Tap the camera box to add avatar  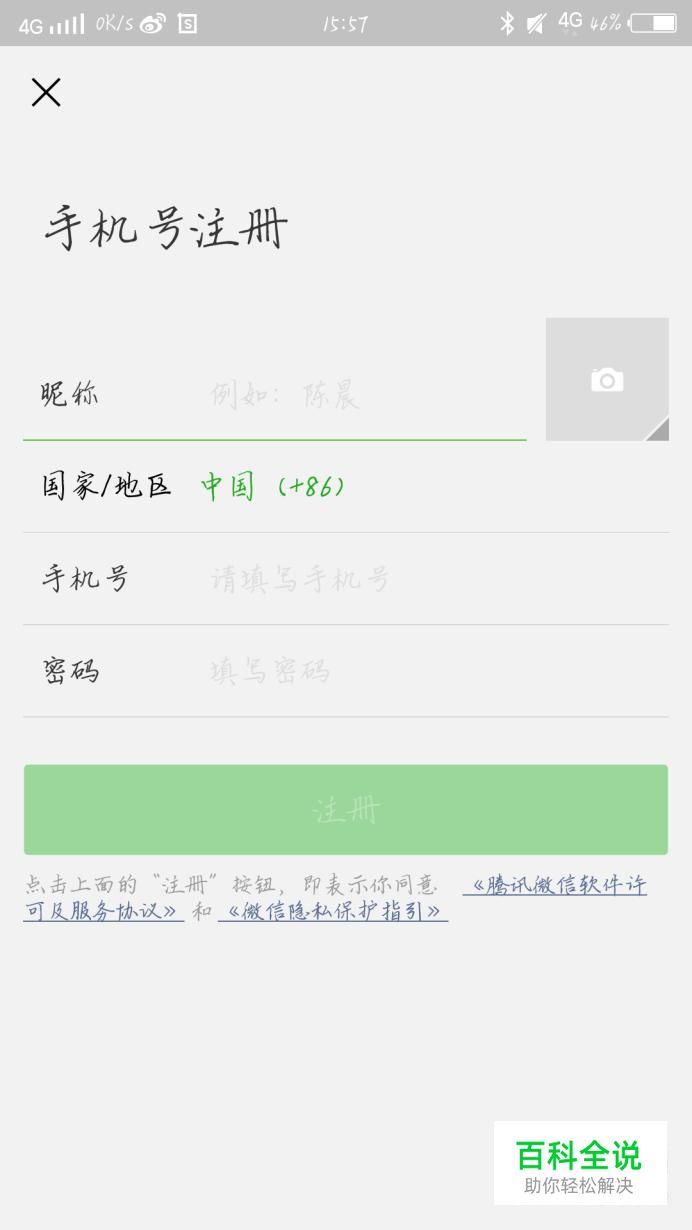[x=607, y=380]
